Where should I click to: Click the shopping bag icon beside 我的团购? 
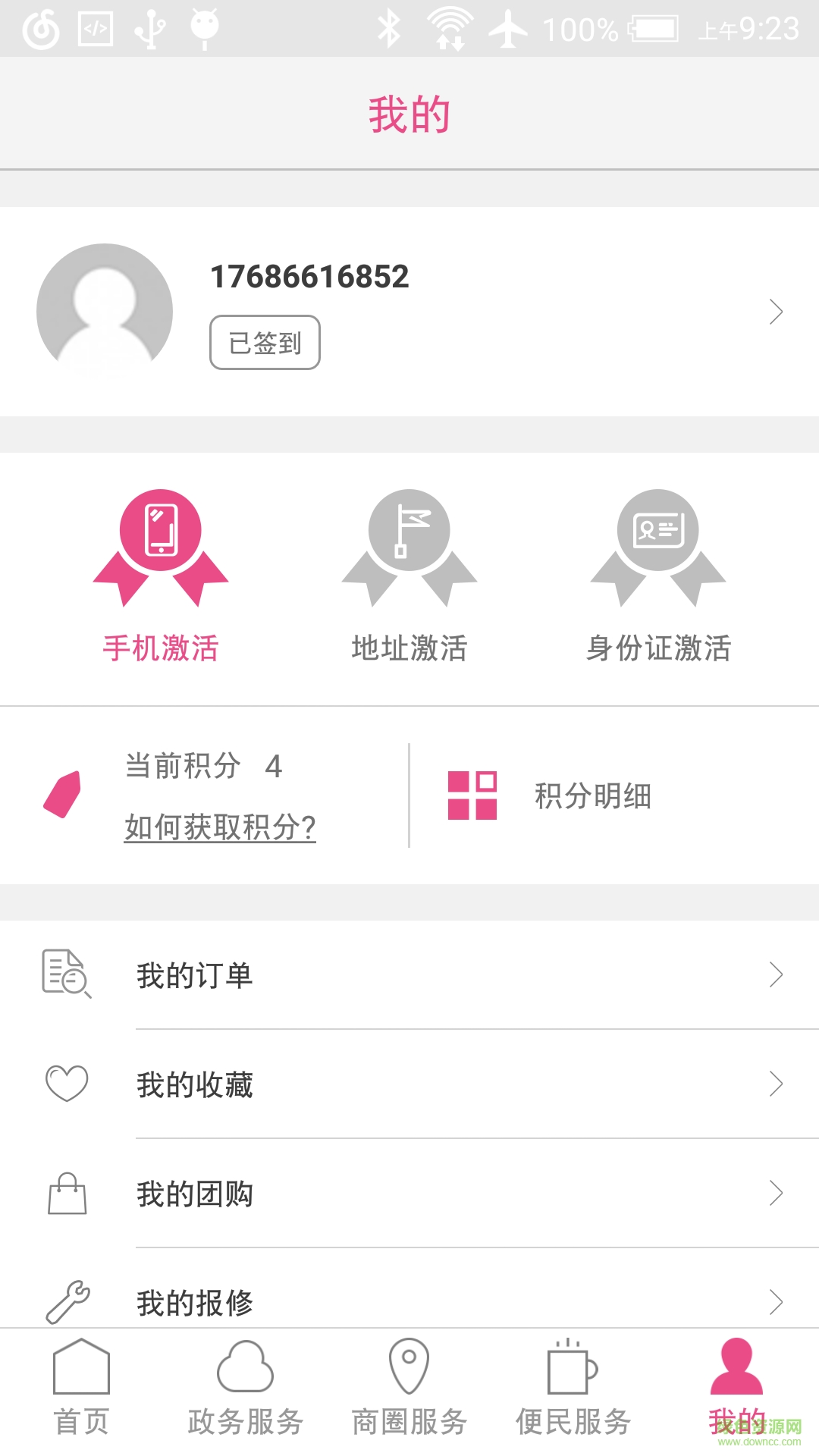tap(67, 1193)
